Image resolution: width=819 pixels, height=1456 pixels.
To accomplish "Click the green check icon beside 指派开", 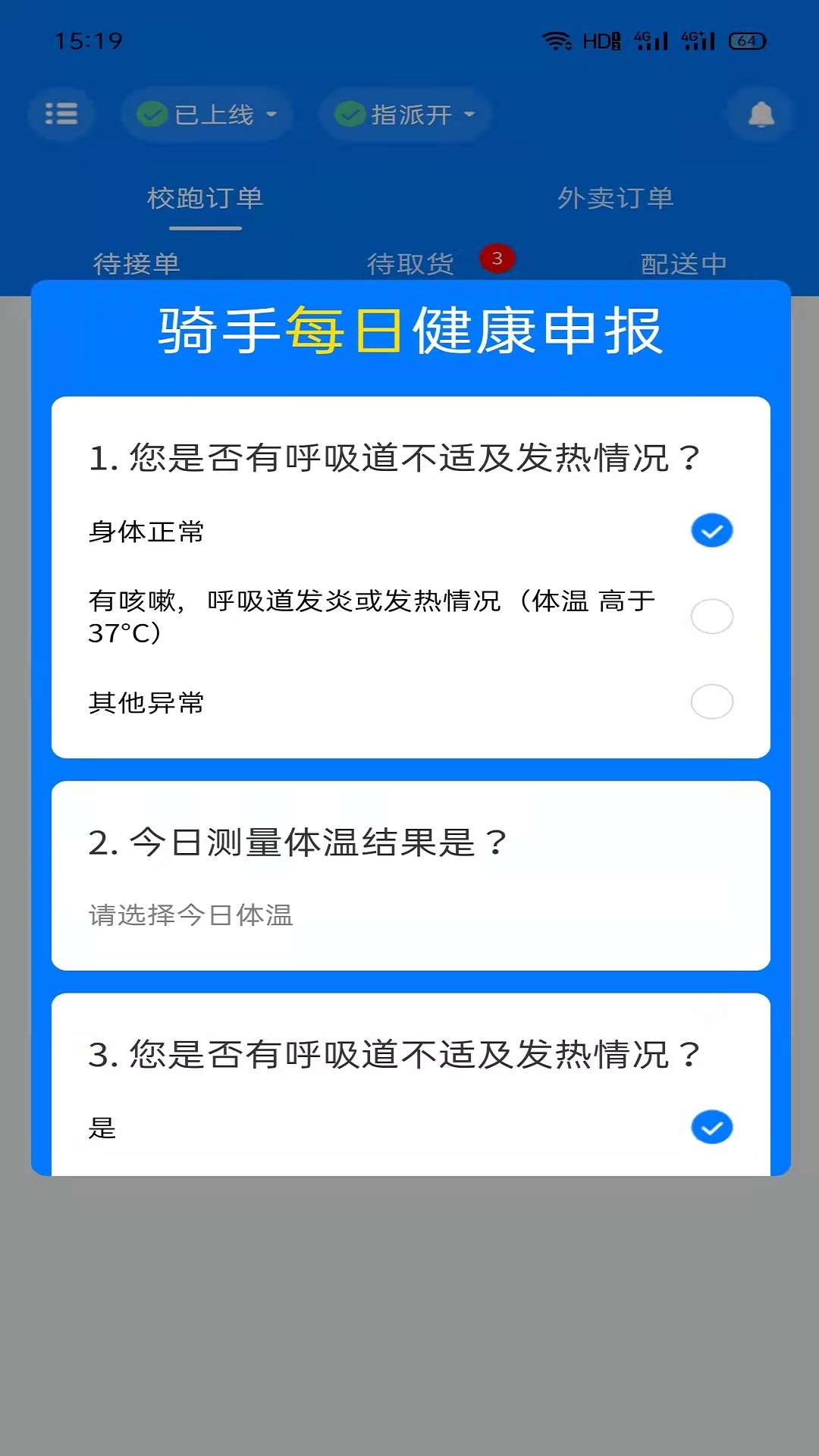I will coord(350,114).
